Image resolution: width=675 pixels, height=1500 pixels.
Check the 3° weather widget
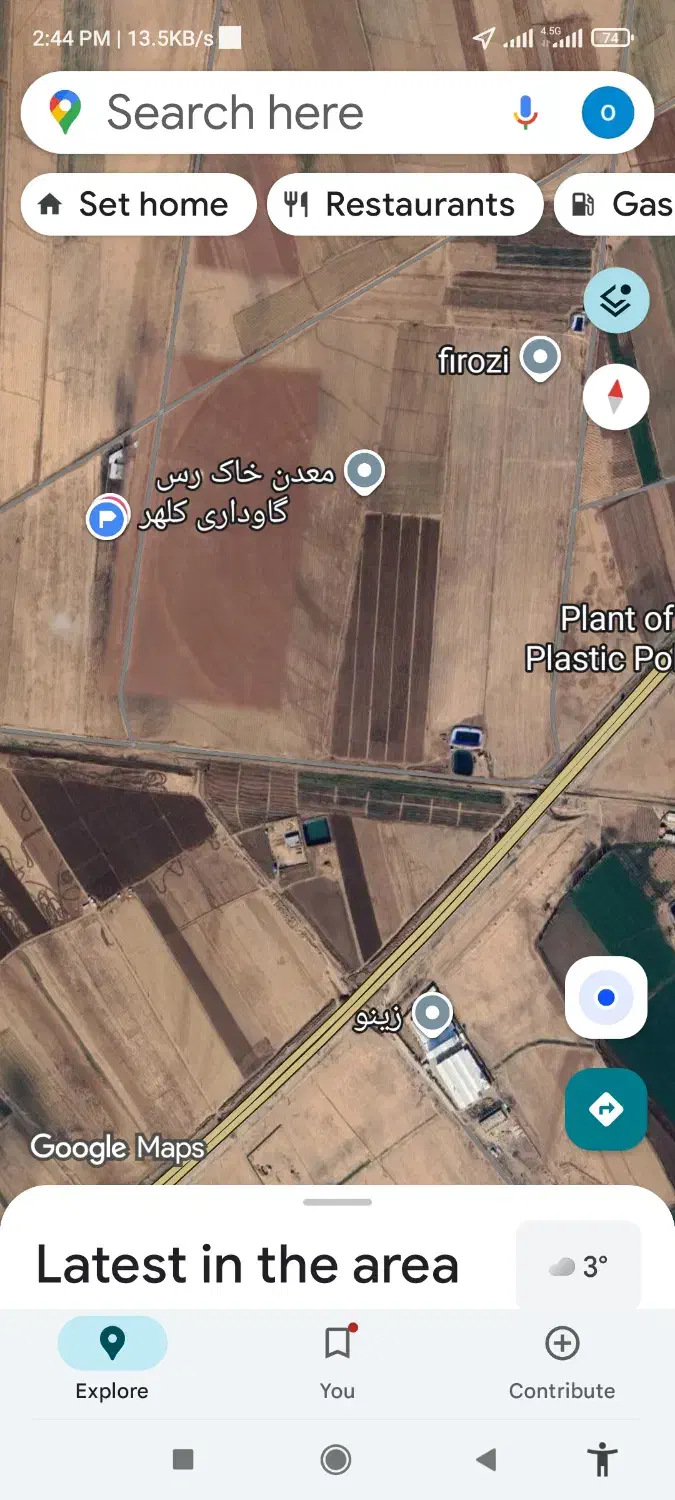click(578, 1266)
